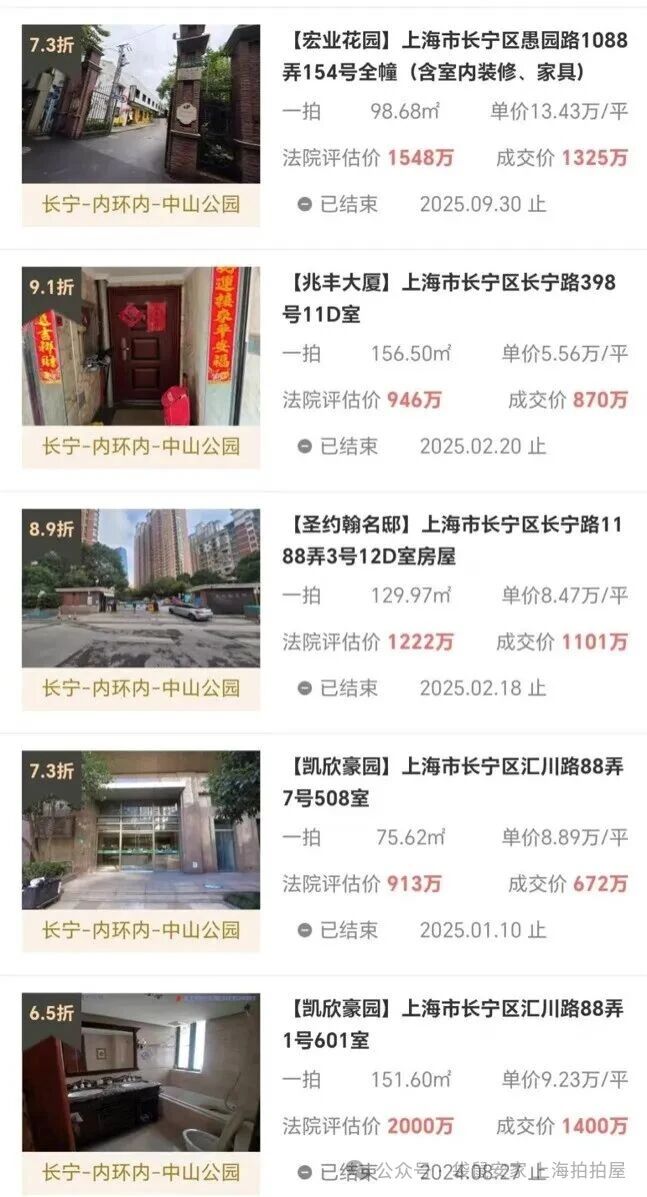This screenshot has width=647, height=1197.
Task: Open the 凯欣豪园 1号601室 listing
Action: coord(455,1025)
